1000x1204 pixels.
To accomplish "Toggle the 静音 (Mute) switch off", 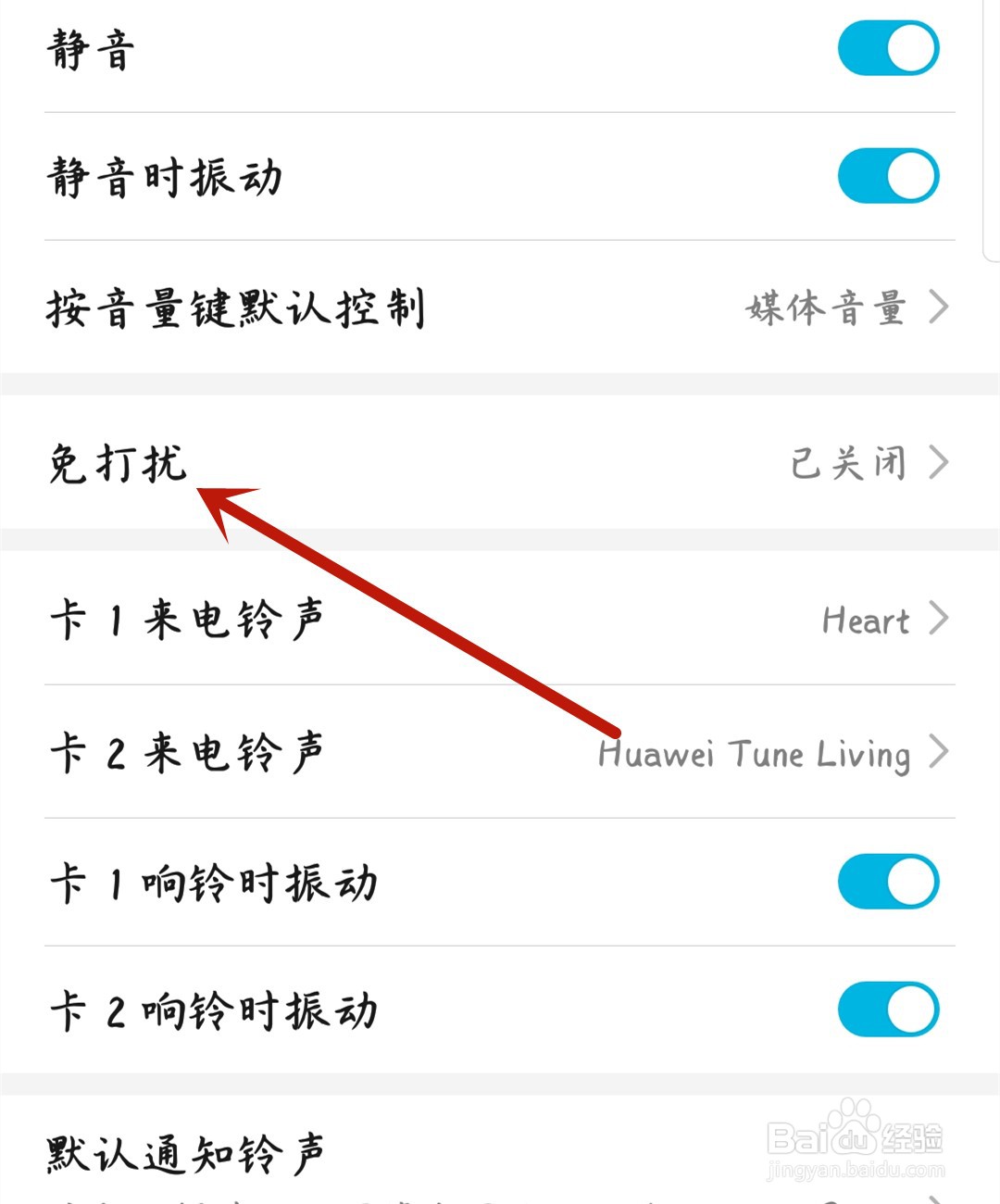I will [888, 47].
